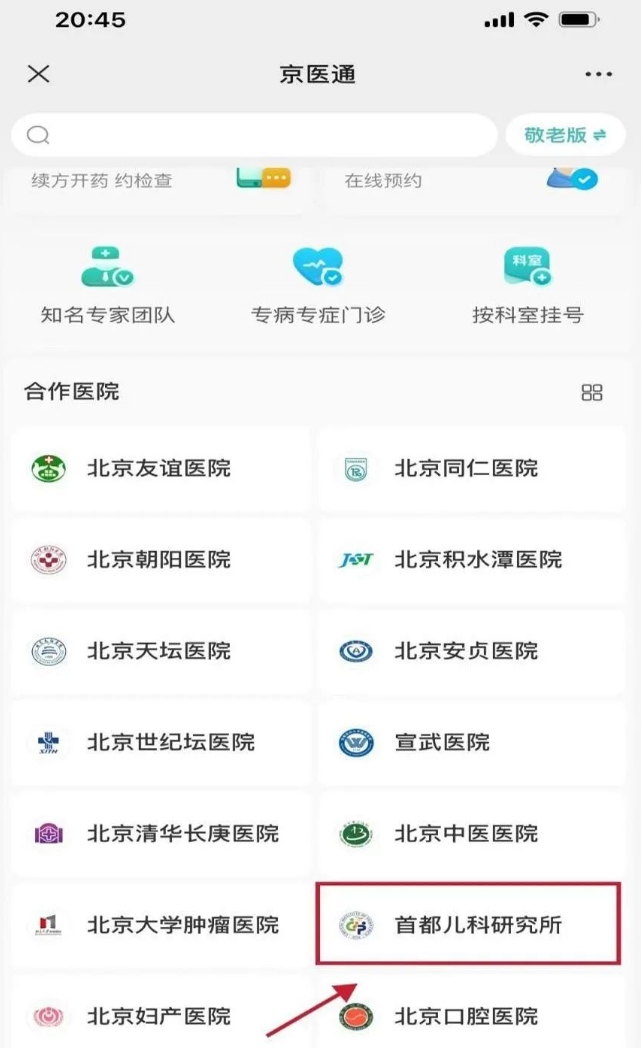
Task: Switch to 敬老版 mode
Action: coord(565,135)
